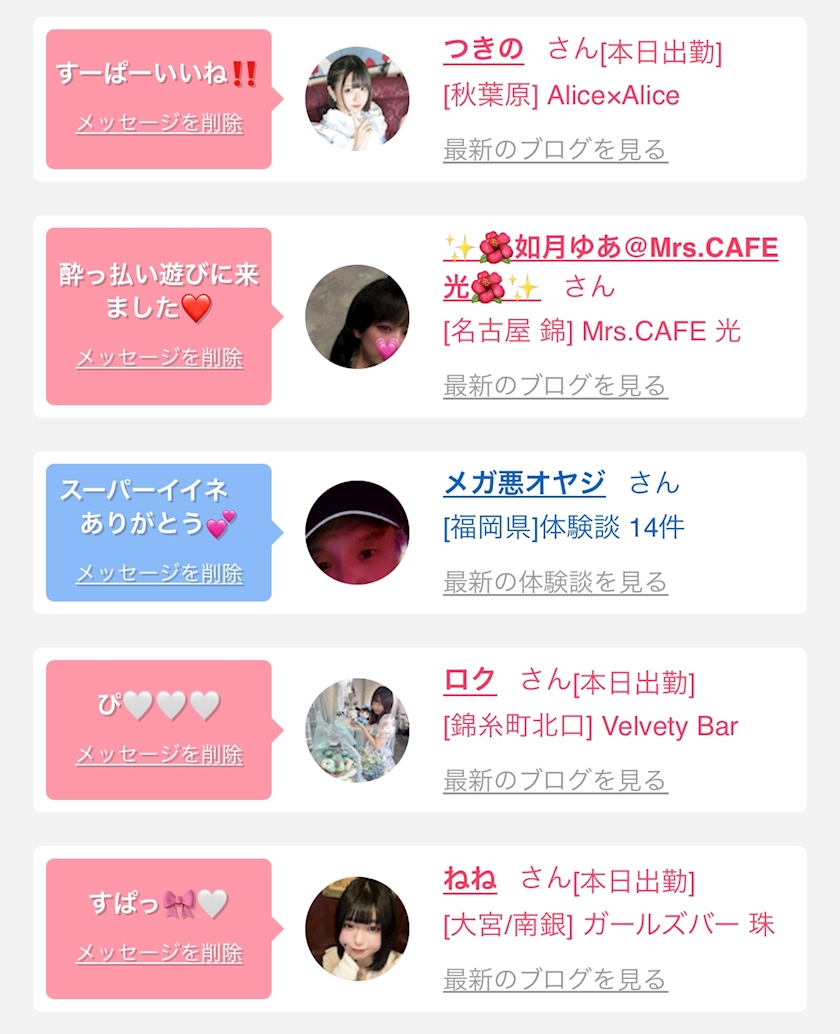Screen dimensions: 840x1034
Task: View つきの's latest blog
Action: [555, 150]
